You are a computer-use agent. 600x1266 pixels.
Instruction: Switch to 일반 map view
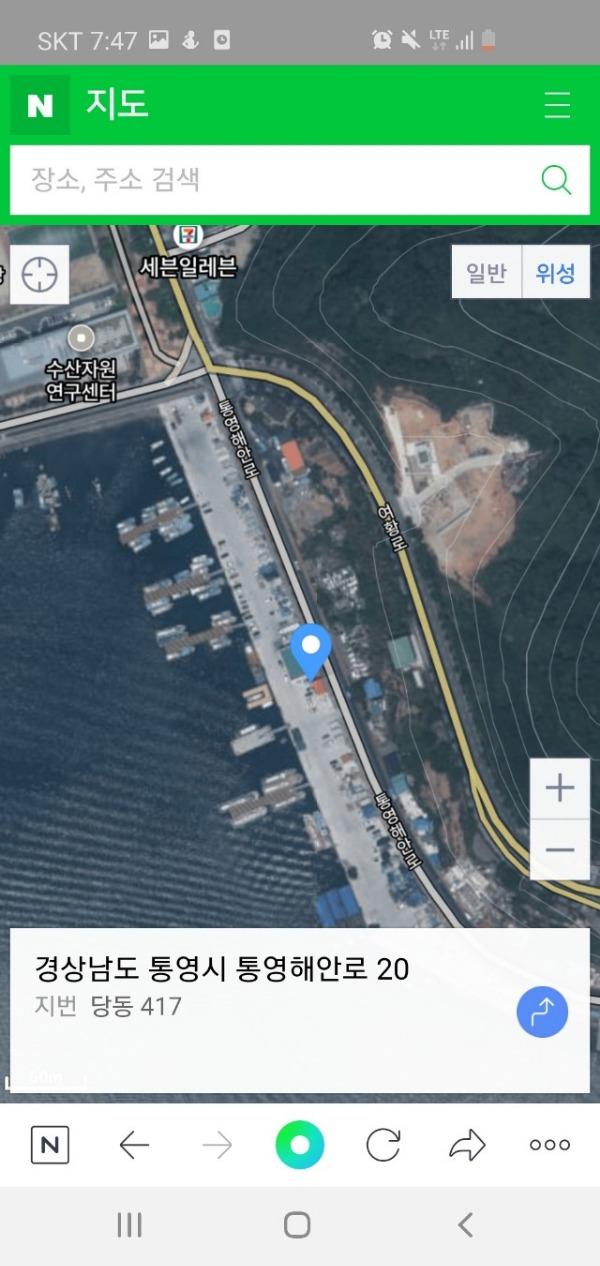point(487,273)
